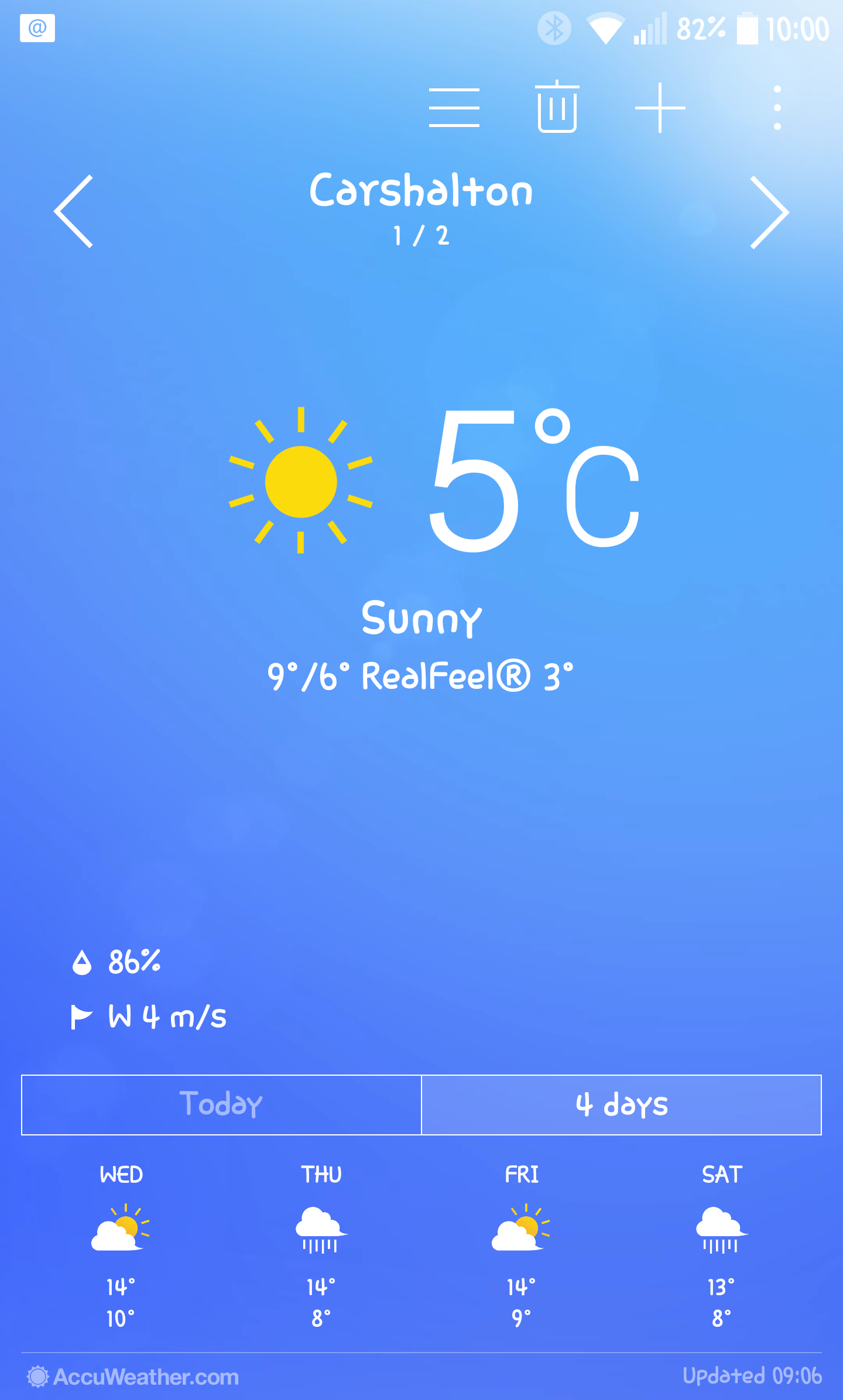Add a new location with plus icon
Image resolution: width=843 pixels, height=1400 pixels.
coord(660,108)
